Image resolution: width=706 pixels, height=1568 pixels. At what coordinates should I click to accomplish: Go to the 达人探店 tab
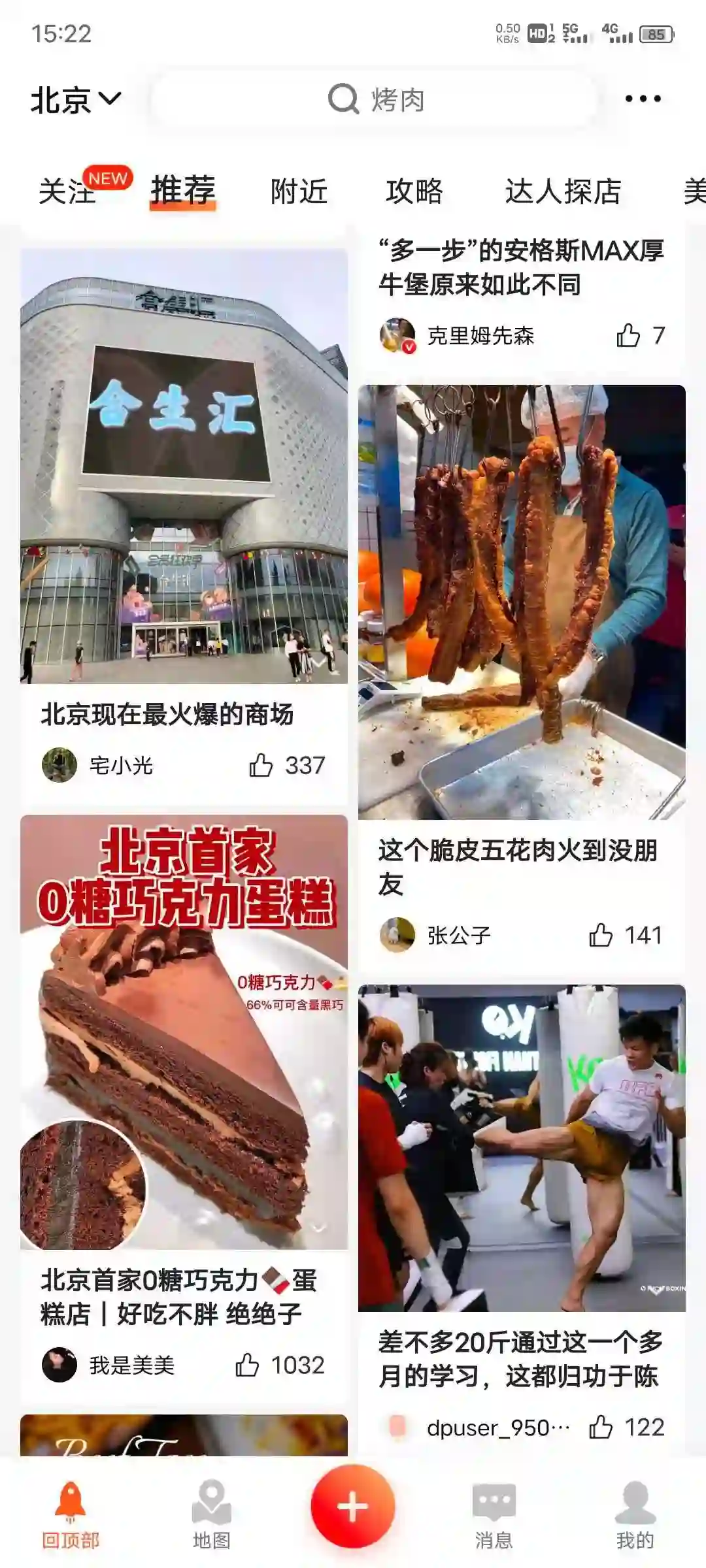[563, 191]
